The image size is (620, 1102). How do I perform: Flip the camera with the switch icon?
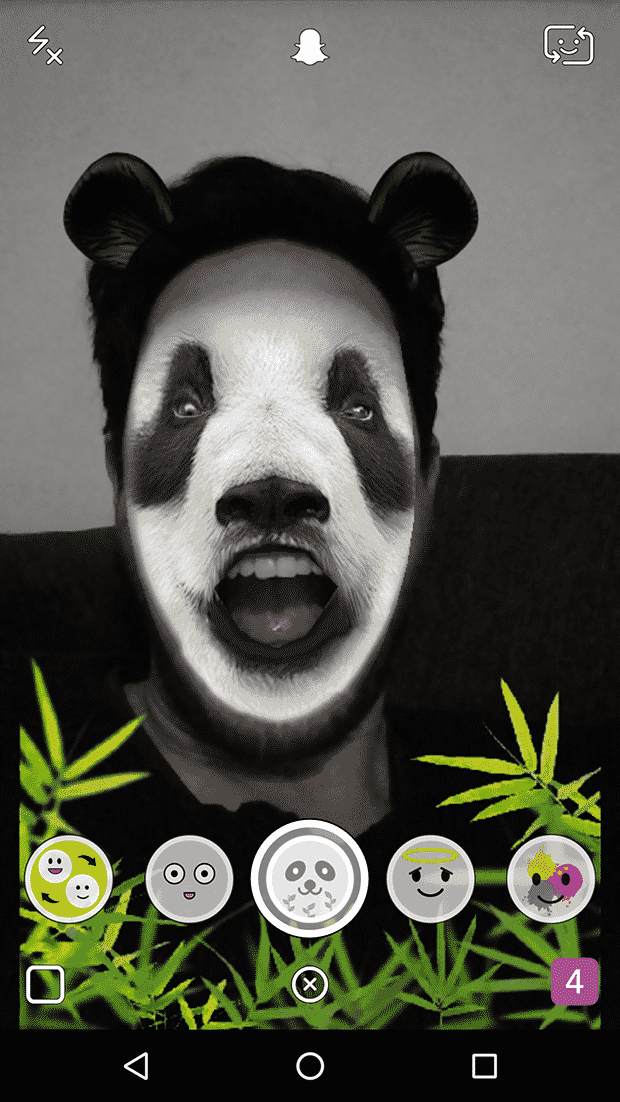click(569, 45)
